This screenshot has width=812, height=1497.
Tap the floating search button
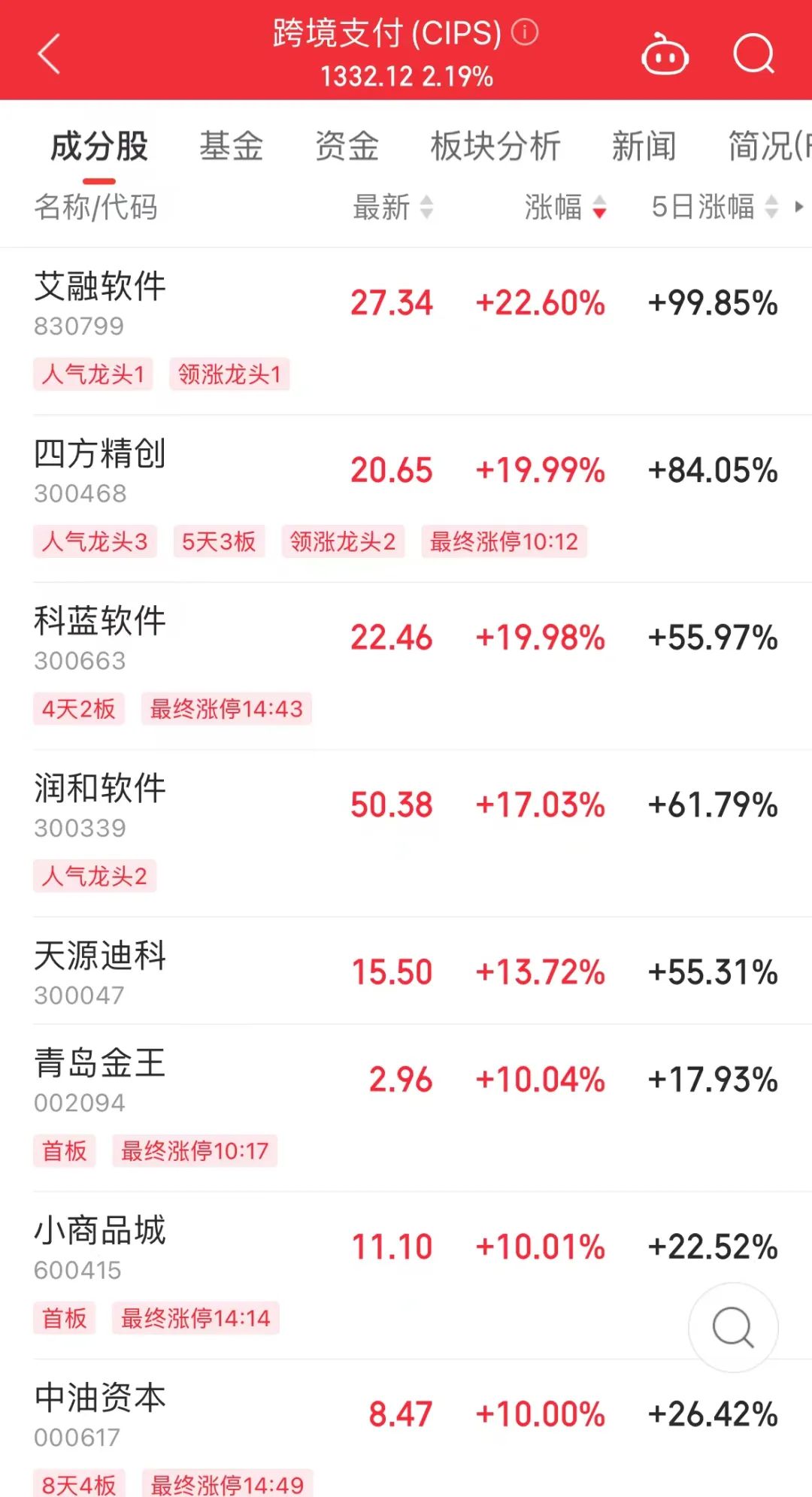[733, 1328]
